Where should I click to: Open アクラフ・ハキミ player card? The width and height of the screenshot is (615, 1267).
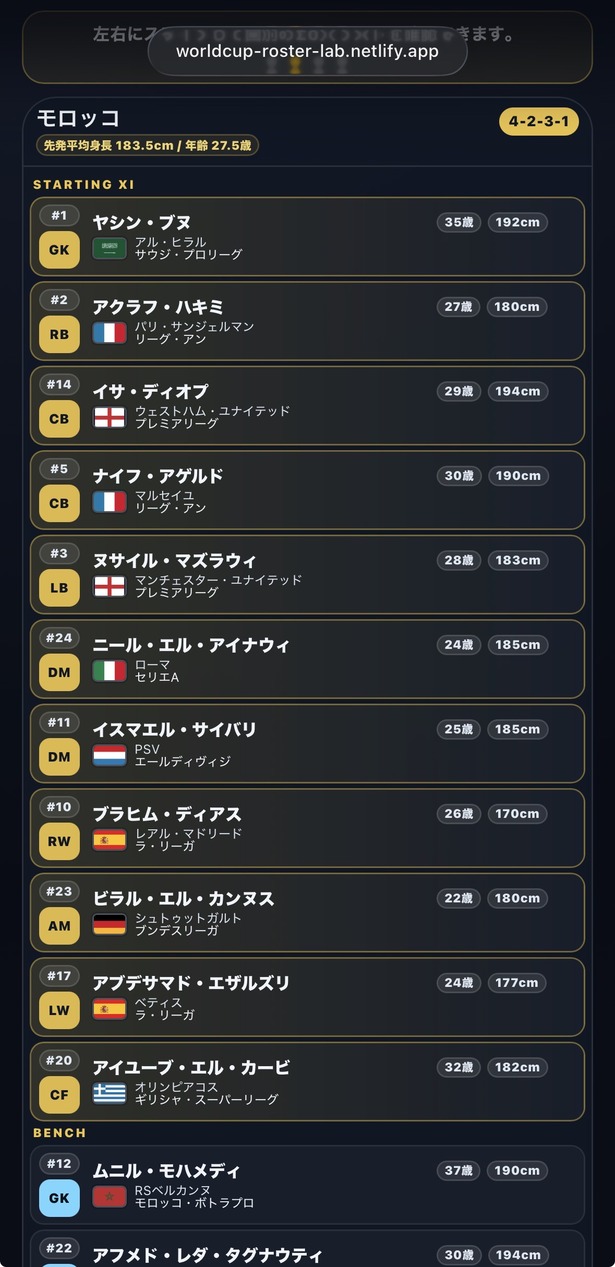tap(307, 321)
